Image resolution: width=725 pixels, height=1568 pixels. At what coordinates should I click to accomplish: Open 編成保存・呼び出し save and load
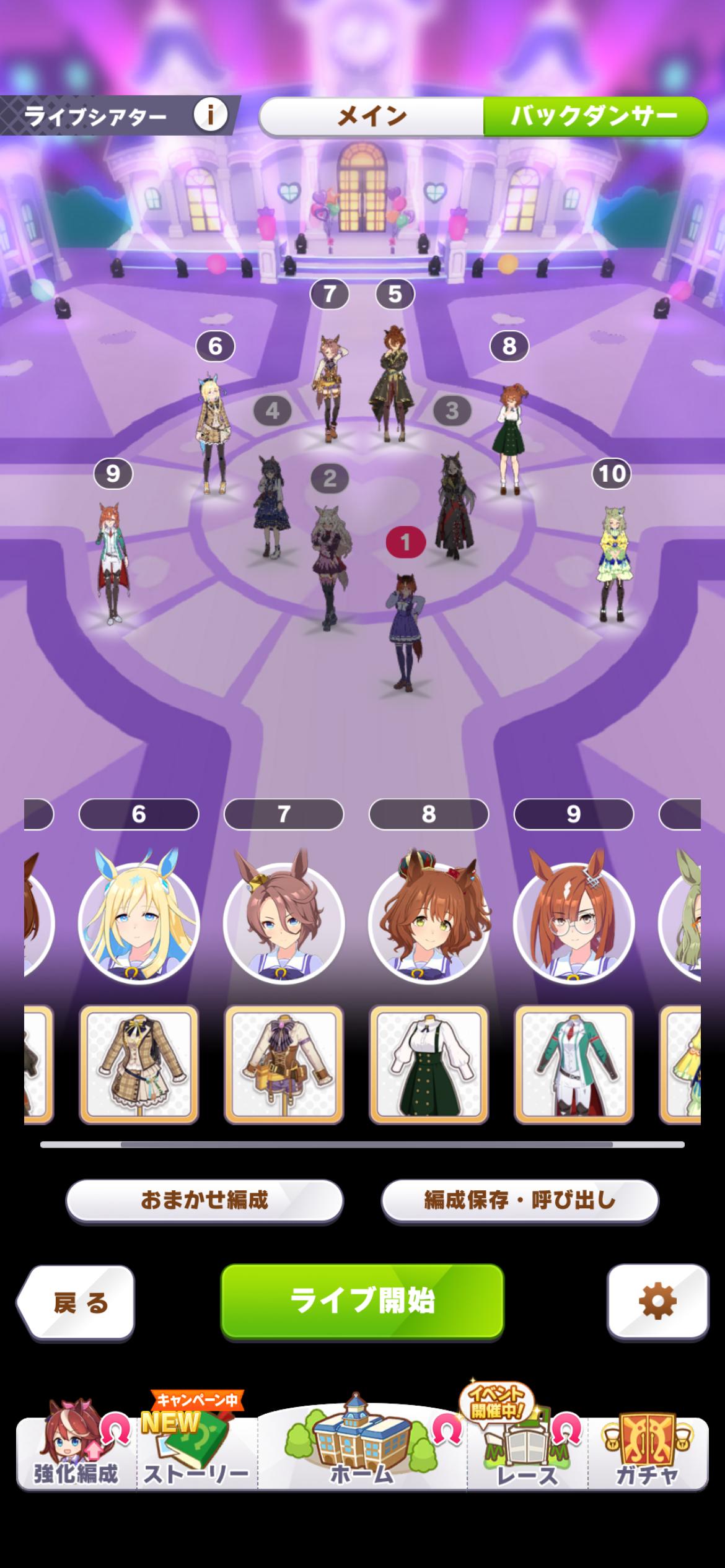(x=520, y=1200)
